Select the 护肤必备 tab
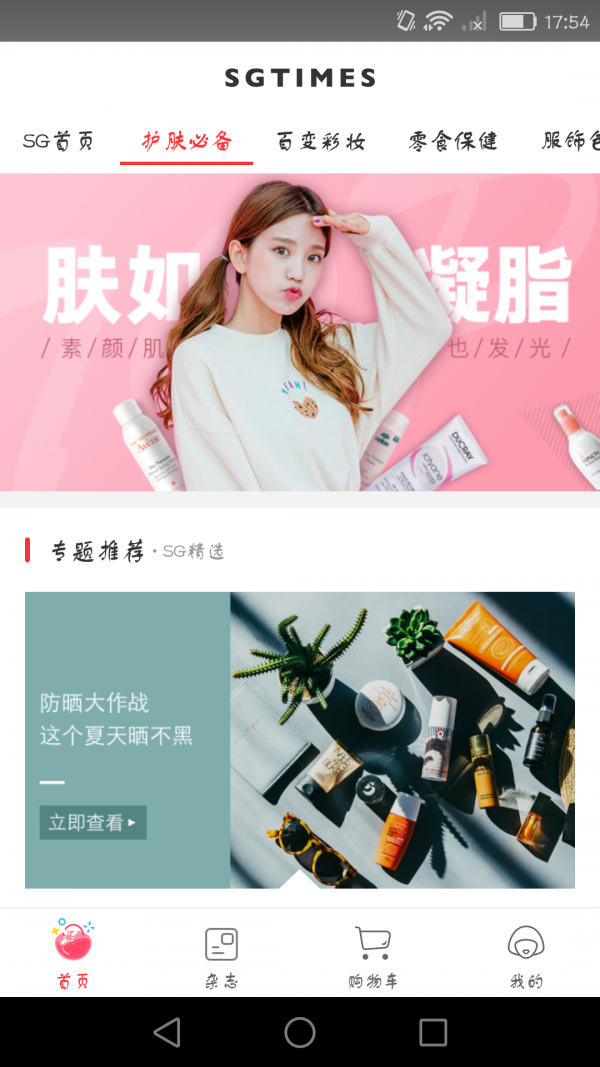This screenshot has height=1067, width=600. 186,141
